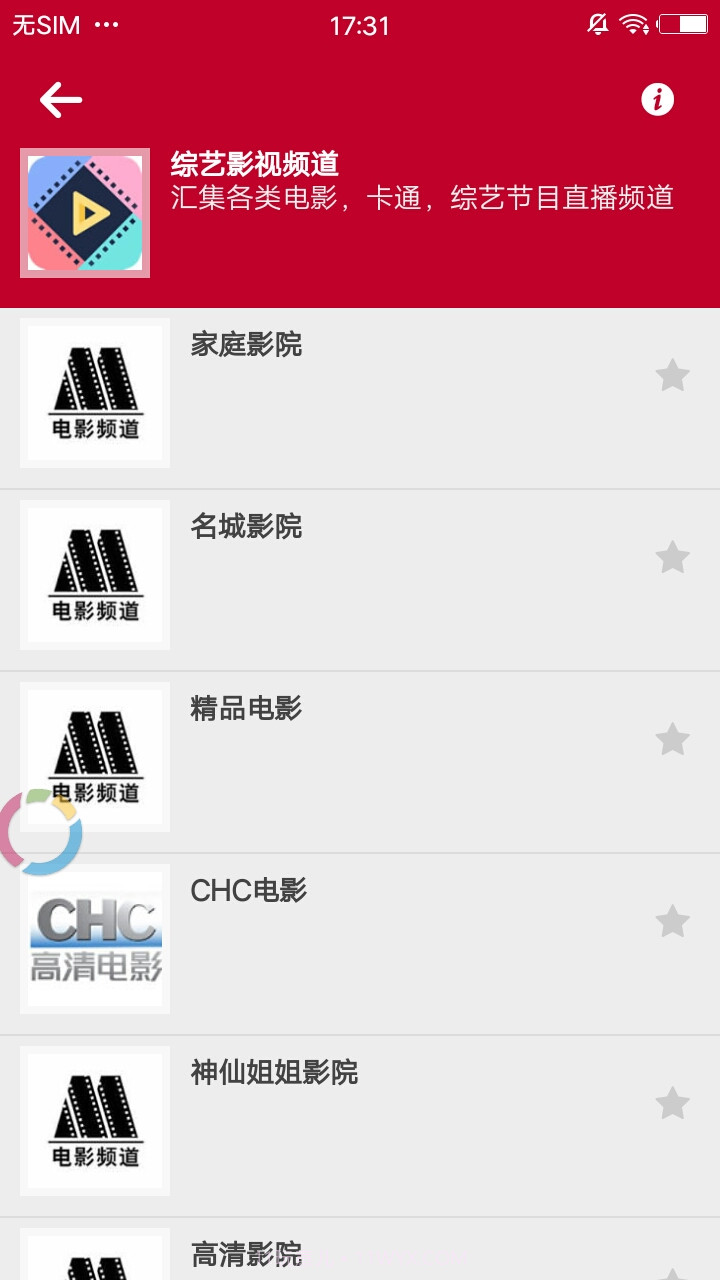
Task: Select the CHC高清电影 channel logo
Action: (94, 938)
